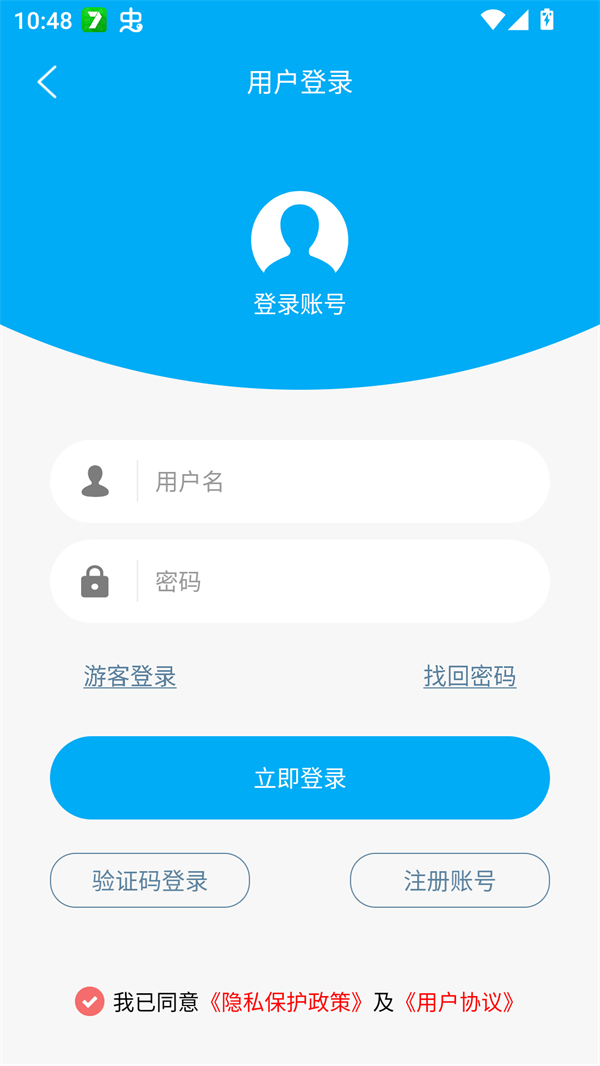Open the 《用户协议》 user agreement link
The width and height of the screenshot is (600, 1066).
point(459,1002)
